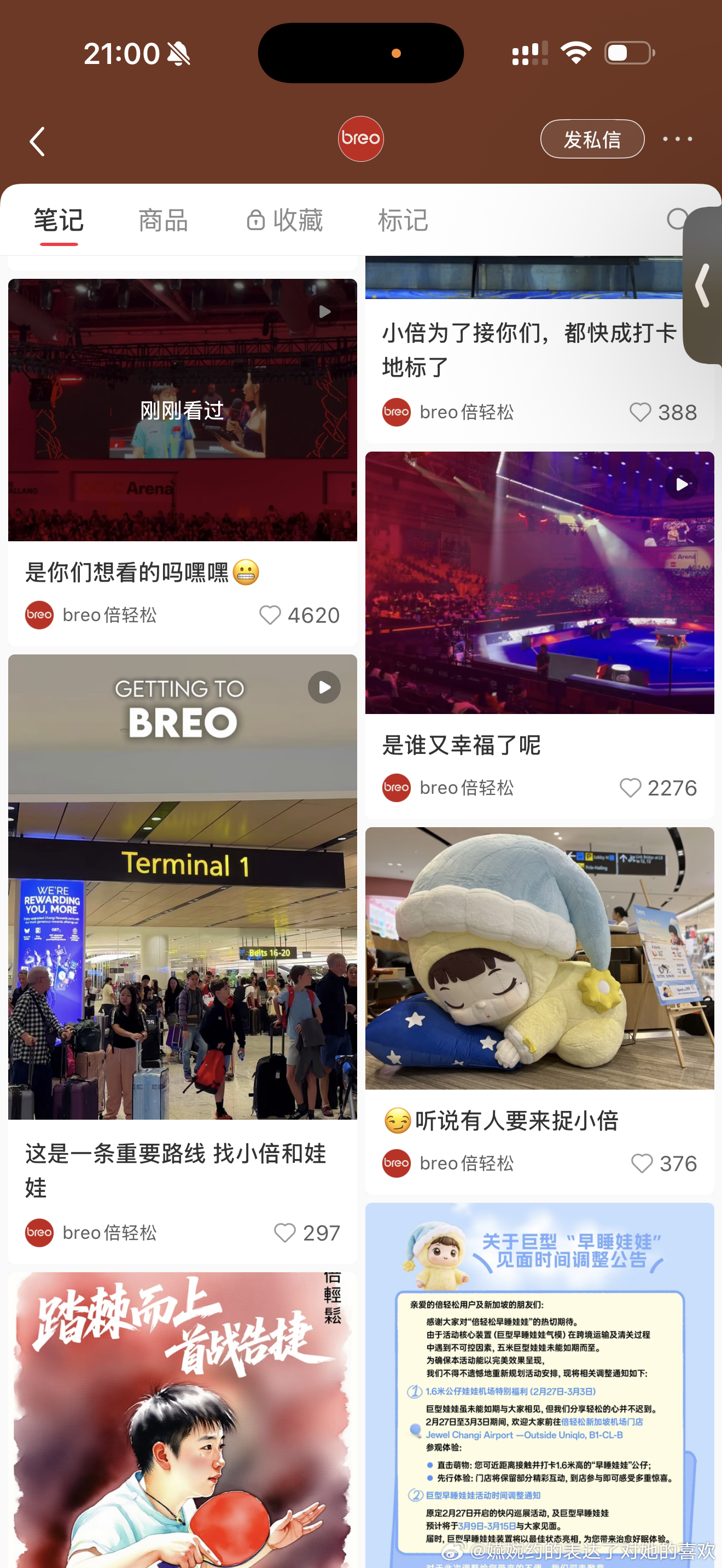Play the 'GETTING TO BREO' video
722x1568 pixels.
click(x=324, y=687)
